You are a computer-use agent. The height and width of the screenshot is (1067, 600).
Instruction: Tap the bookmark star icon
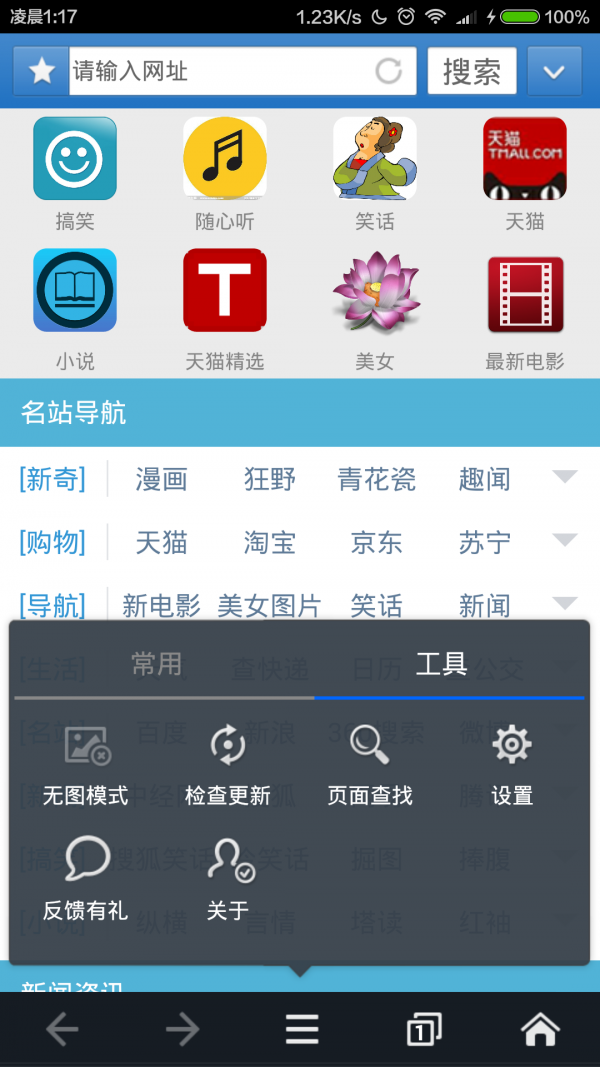[41, 72]
